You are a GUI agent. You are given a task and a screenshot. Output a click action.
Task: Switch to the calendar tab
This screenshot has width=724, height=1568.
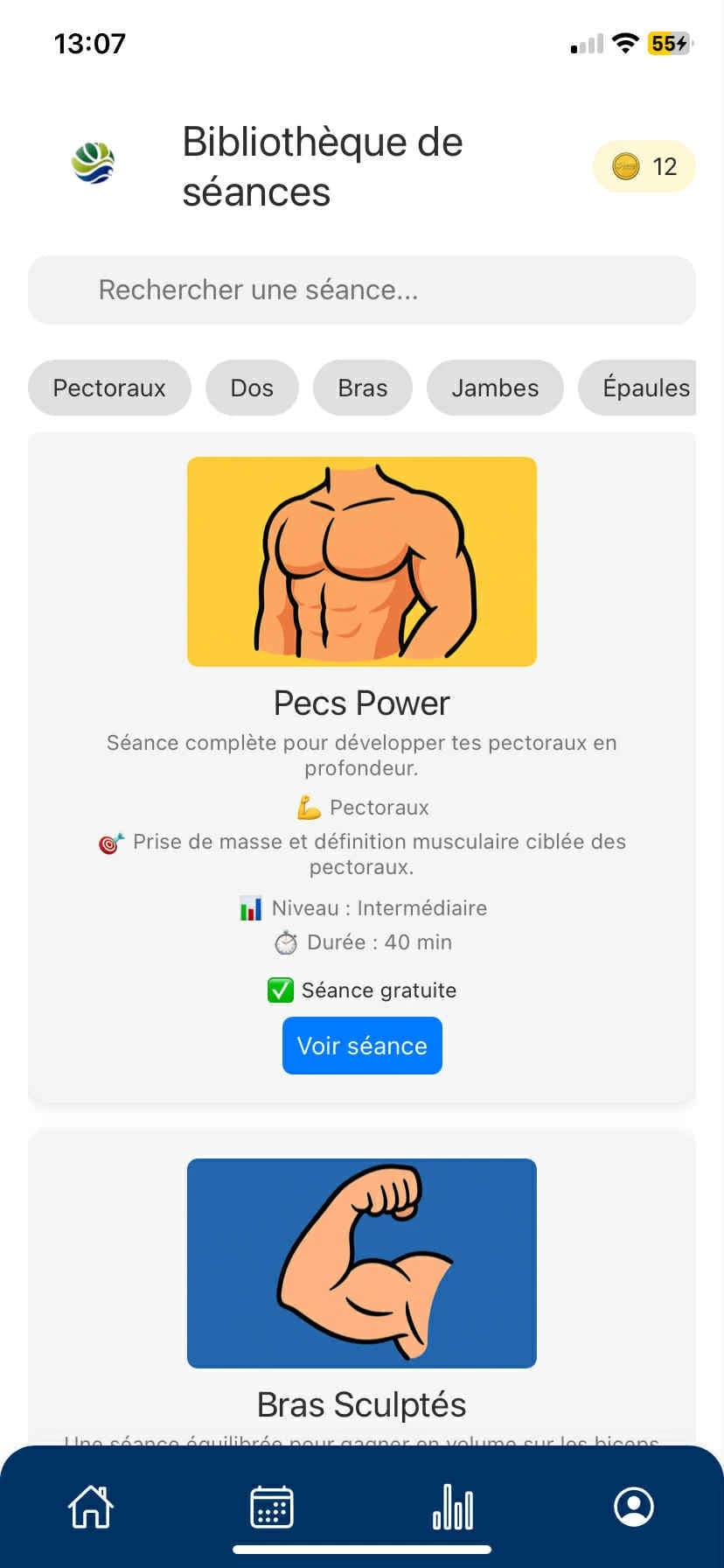(x=272, y=1507)
